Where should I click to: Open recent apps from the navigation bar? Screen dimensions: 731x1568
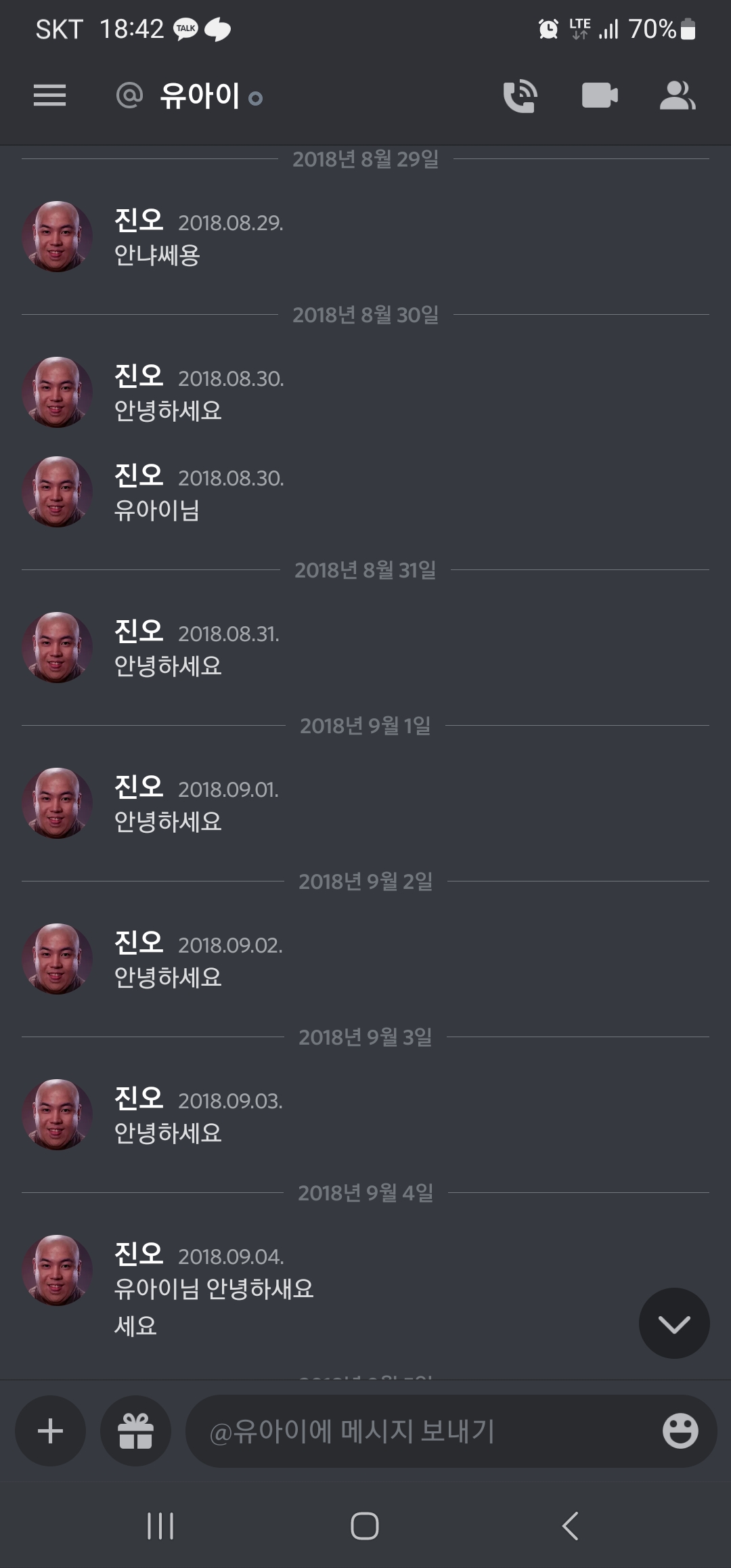pyautogui.click(x=160, y=1526)
